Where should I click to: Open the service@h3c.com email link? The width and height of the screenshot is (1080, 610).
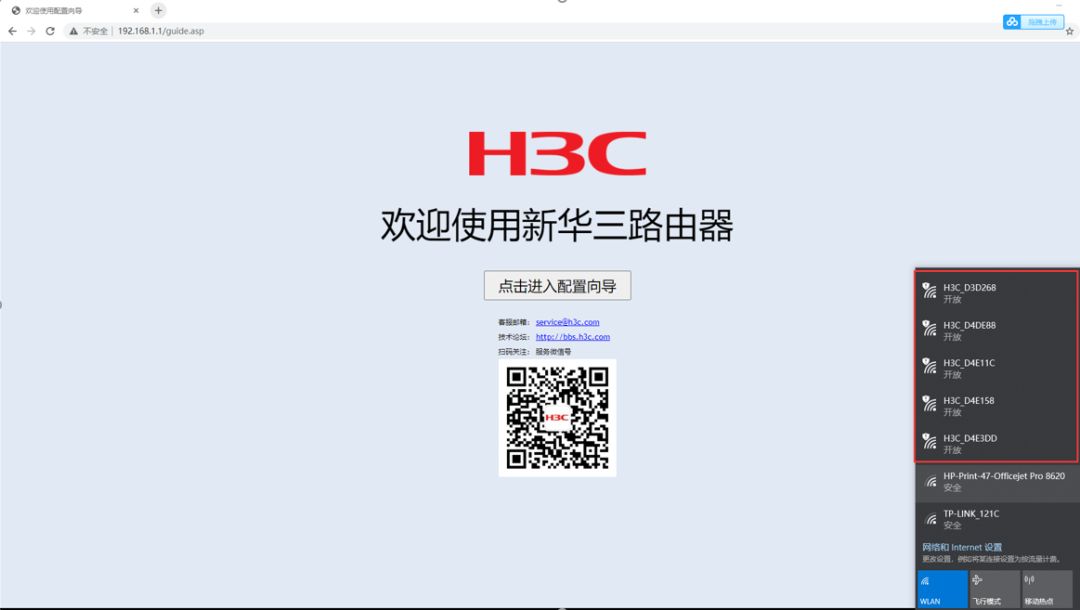(567, 322)
